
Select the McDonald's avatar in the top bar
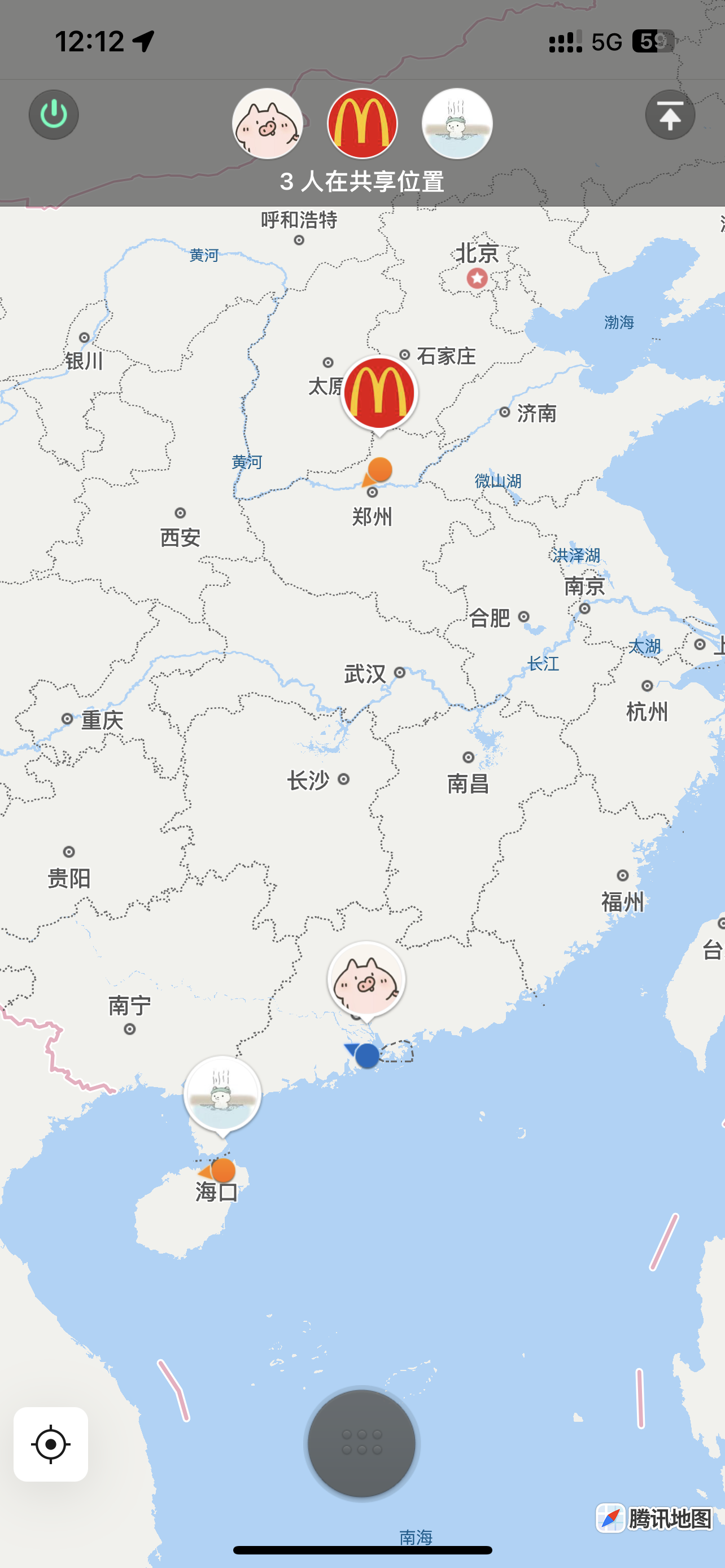pyautogui.click(x=362, y=124)
